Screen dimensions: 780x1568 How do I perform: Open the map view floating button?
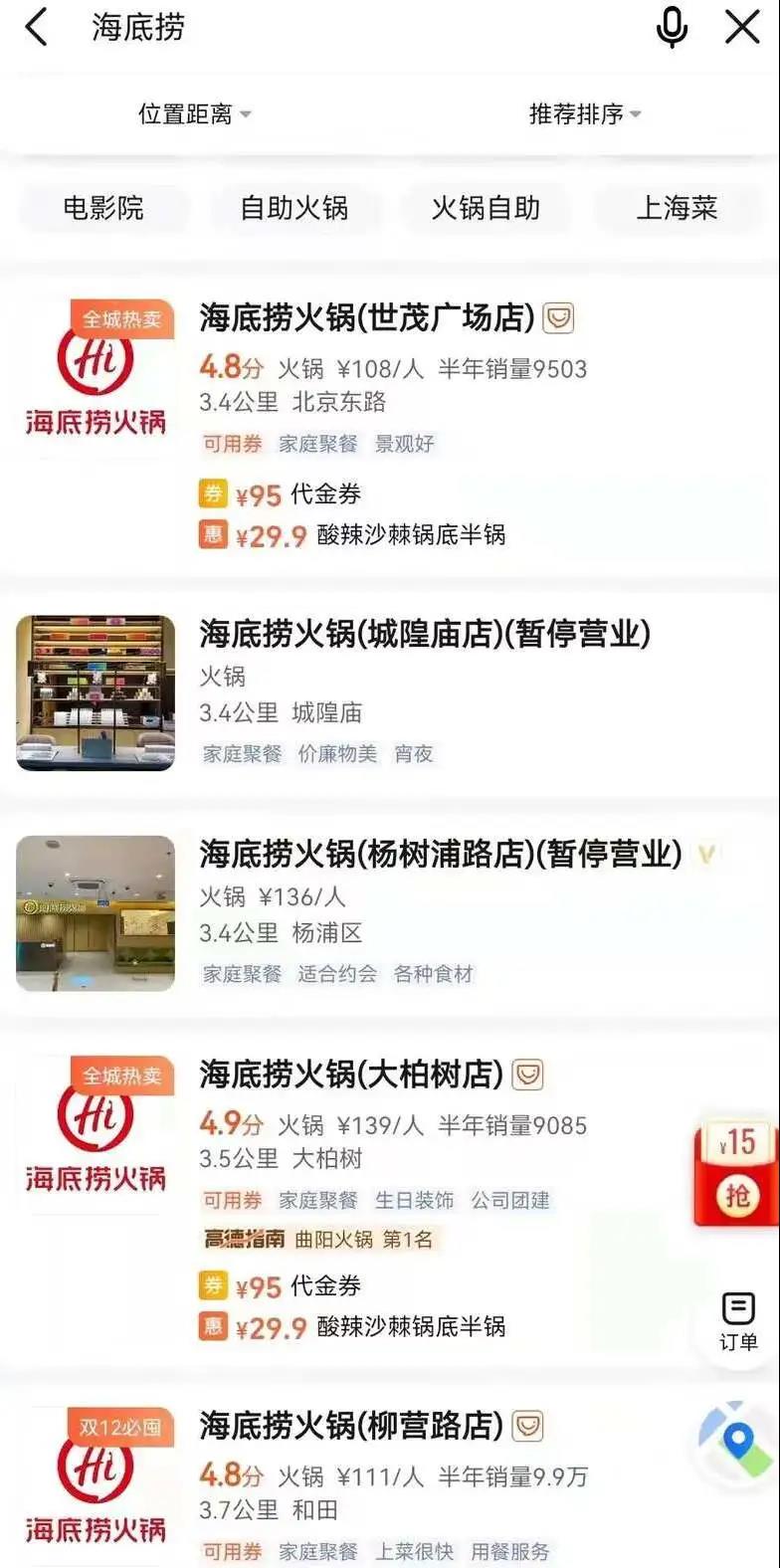[x=737, y=1440]
